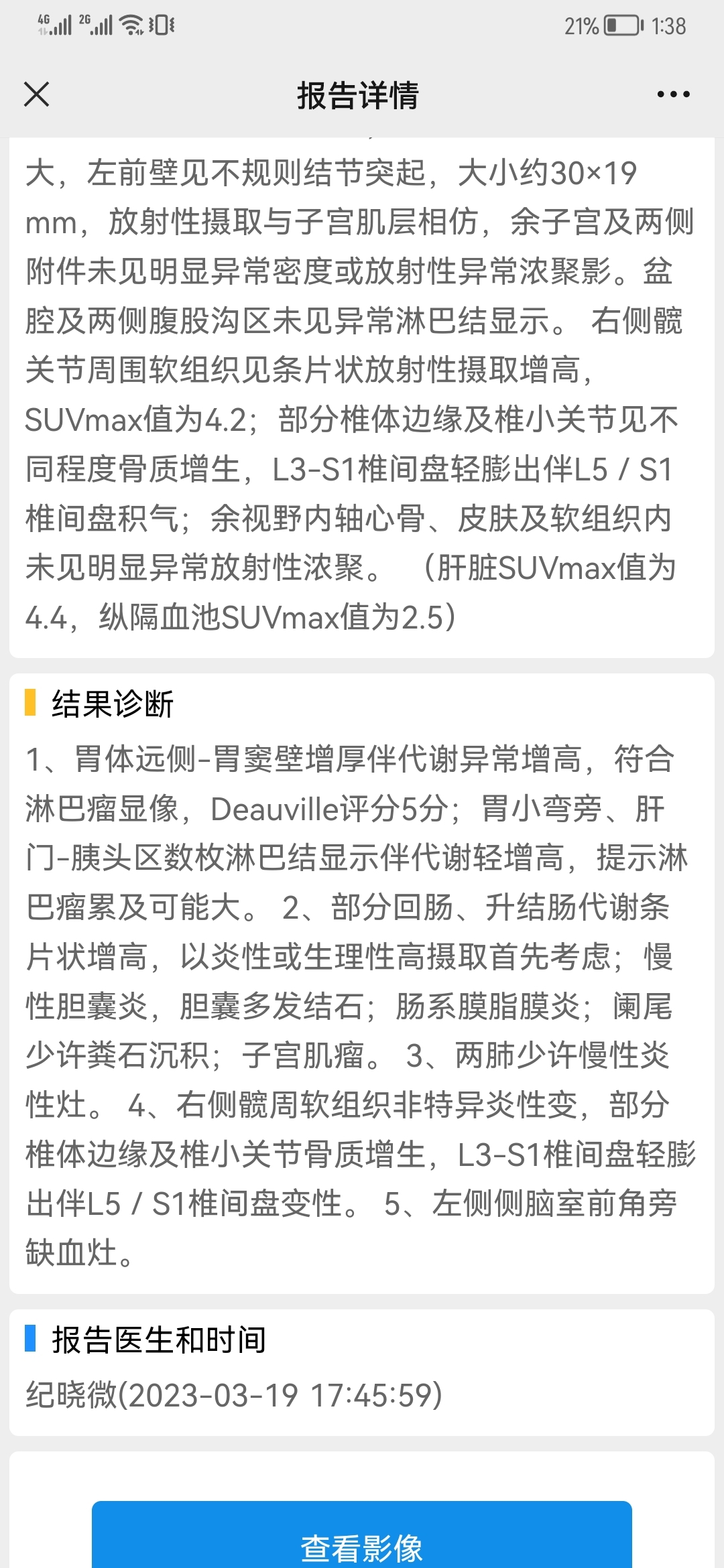The image size is (724, 1568).
Task: Tap the 查看影像 button
Action: coord(362,1541)
